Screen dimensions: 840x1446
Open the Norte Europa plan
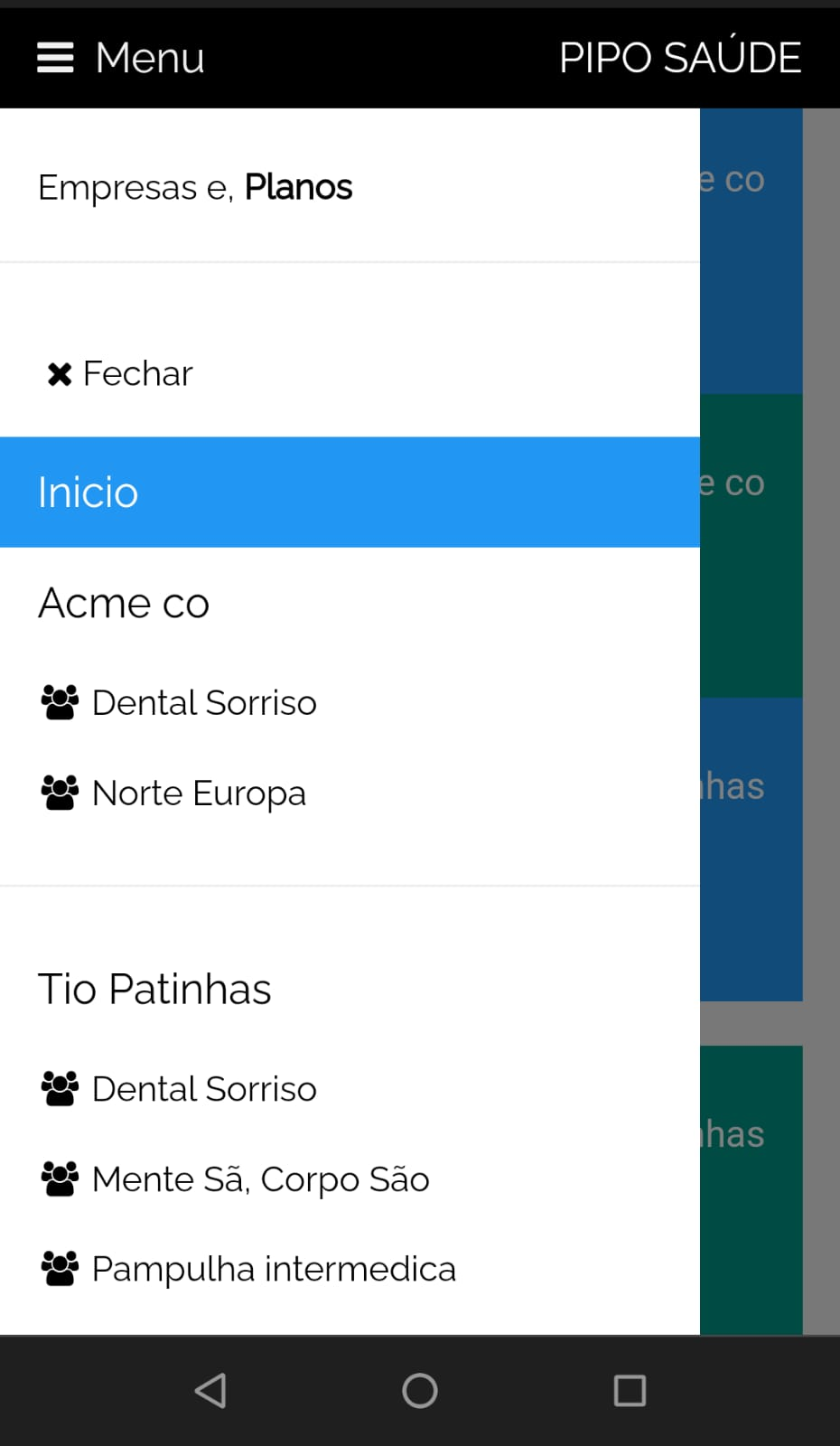pyautogui.click(x=198, y=793)
